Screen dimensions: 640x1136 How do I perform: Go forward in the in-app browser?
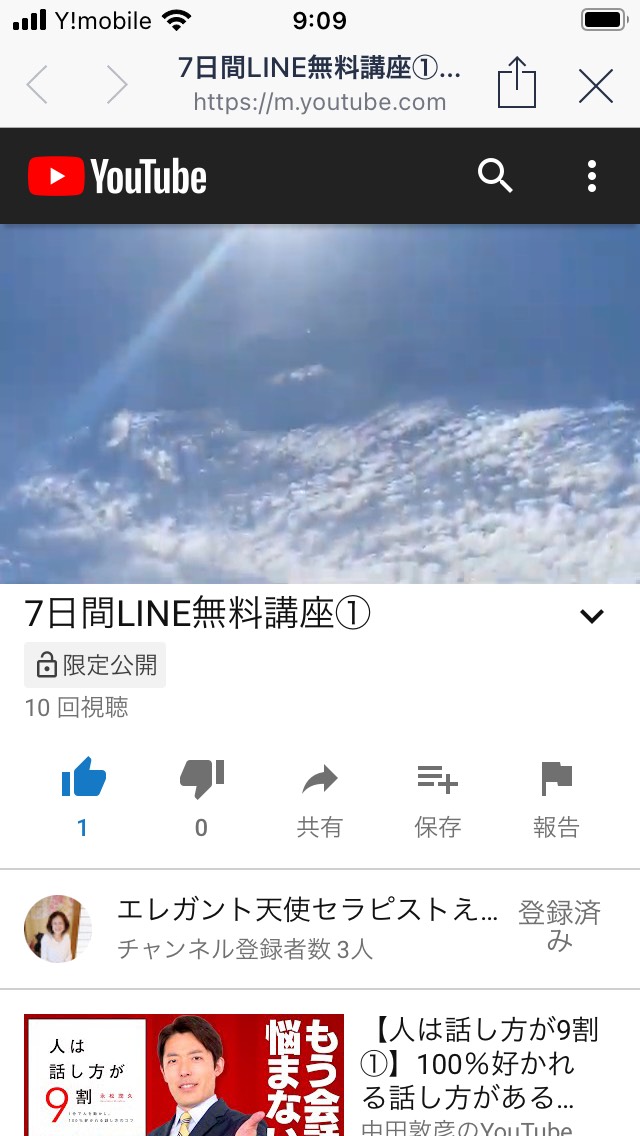[117, 85]
